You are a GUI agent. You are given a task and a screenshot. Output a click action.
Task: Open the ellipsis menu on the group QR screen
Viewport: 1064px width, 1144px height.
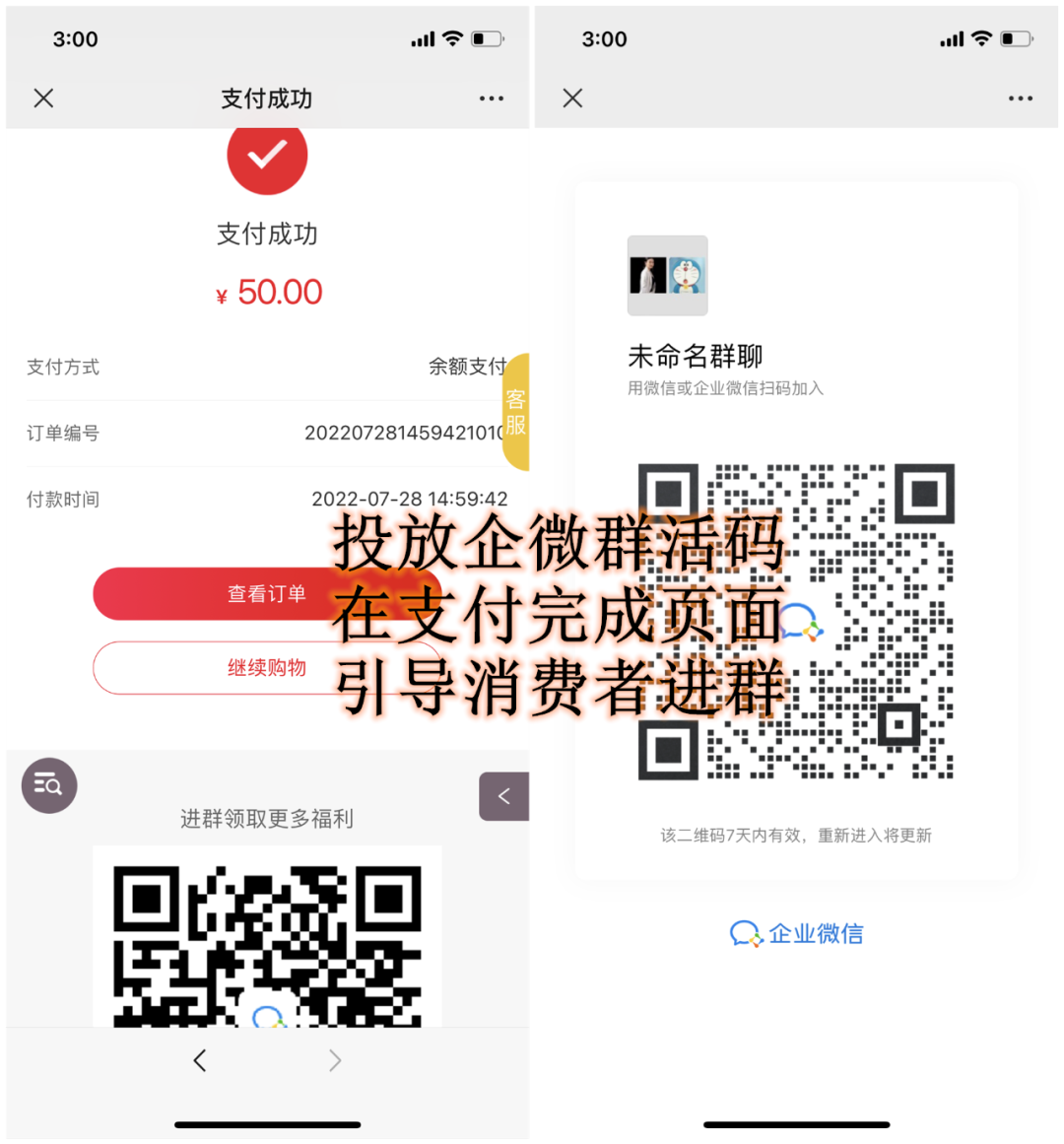pos(1020,99)
